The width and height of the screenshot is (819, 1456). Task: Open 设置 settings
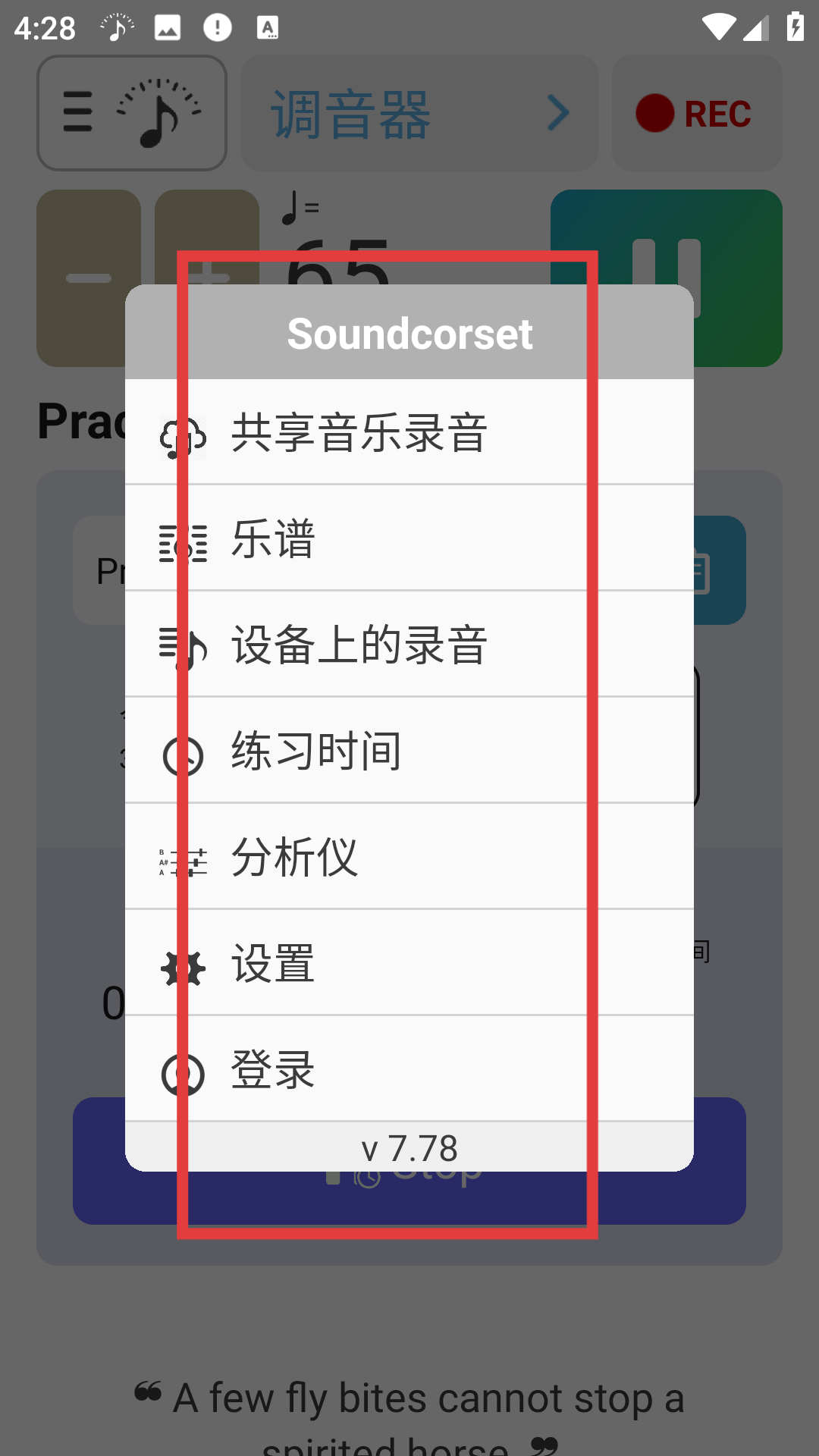[275, 964]
